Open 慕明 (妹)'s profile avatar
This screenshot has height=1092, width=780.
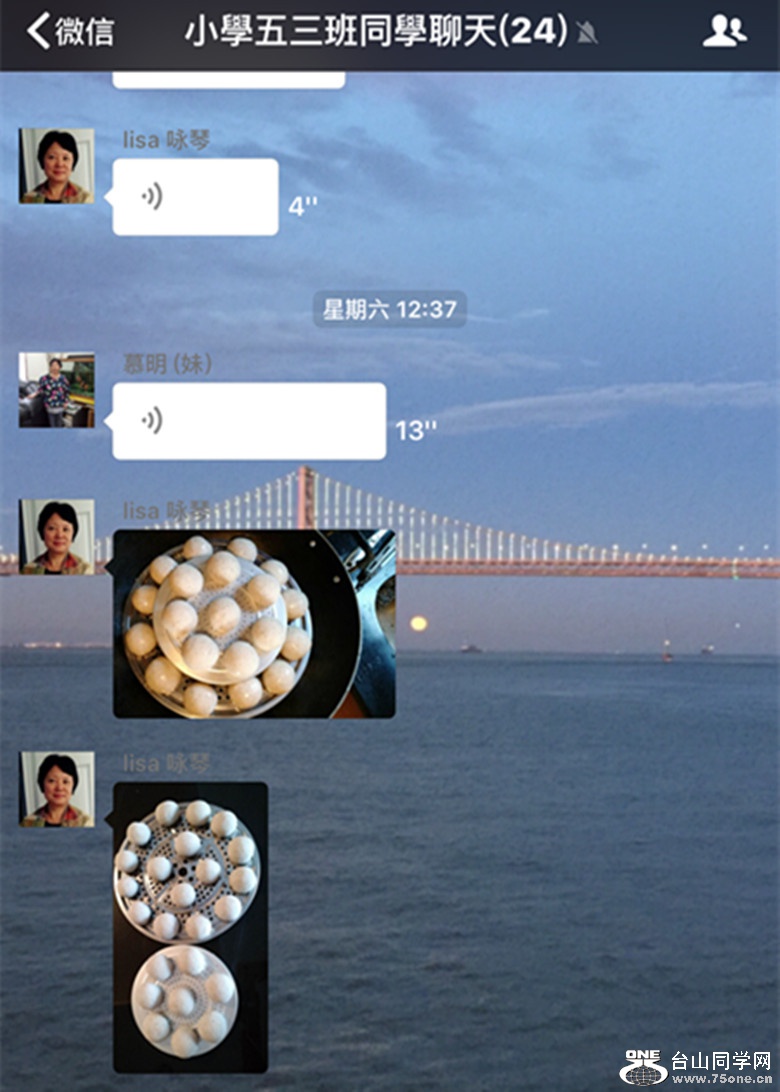point(57,390)
